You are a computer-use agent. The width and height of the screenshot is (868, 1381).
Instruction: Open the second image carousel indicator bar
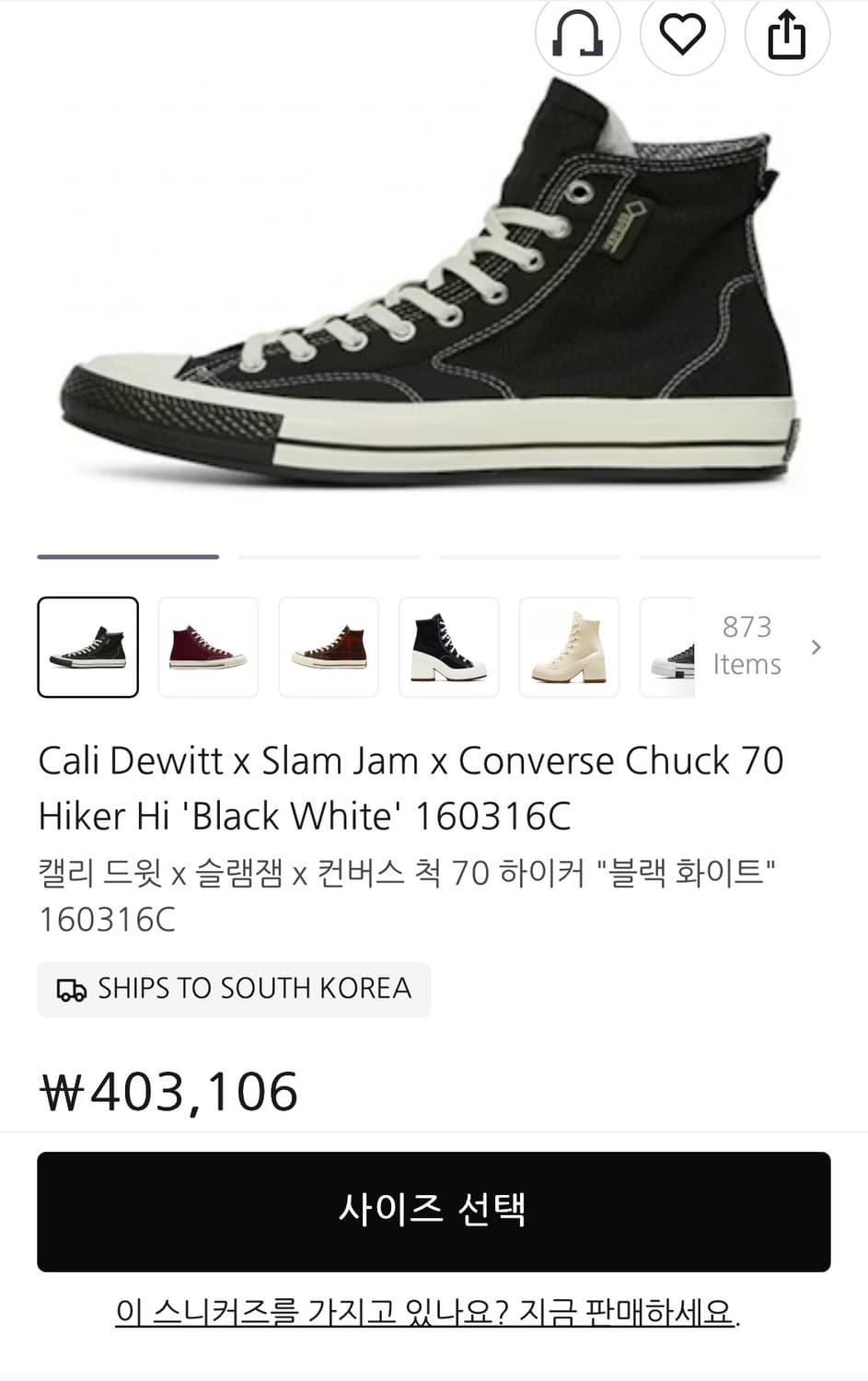(328, 557)
